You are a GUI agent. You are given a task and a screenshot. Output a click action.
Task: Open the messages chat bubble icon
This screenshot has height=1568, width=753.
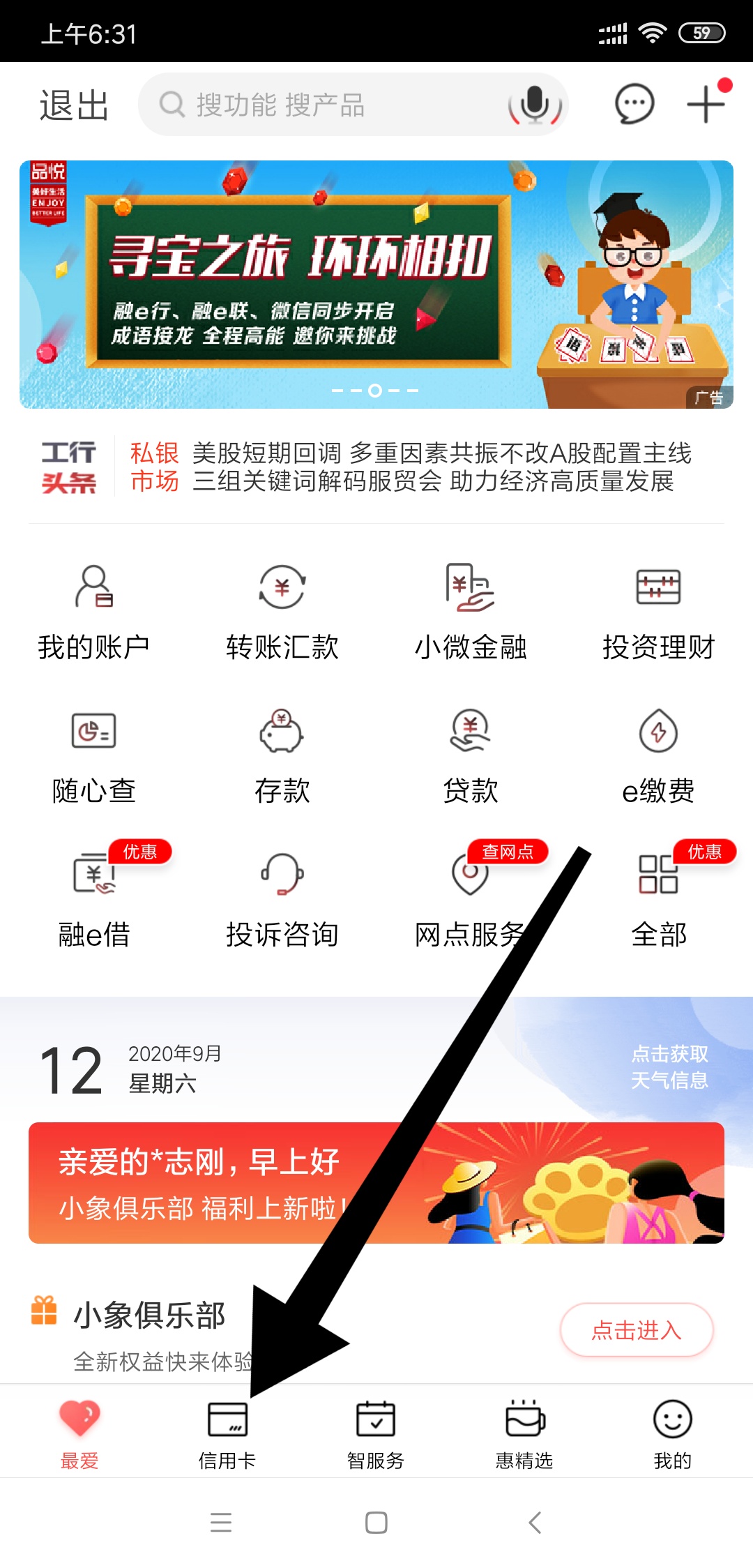coord(634,105)
